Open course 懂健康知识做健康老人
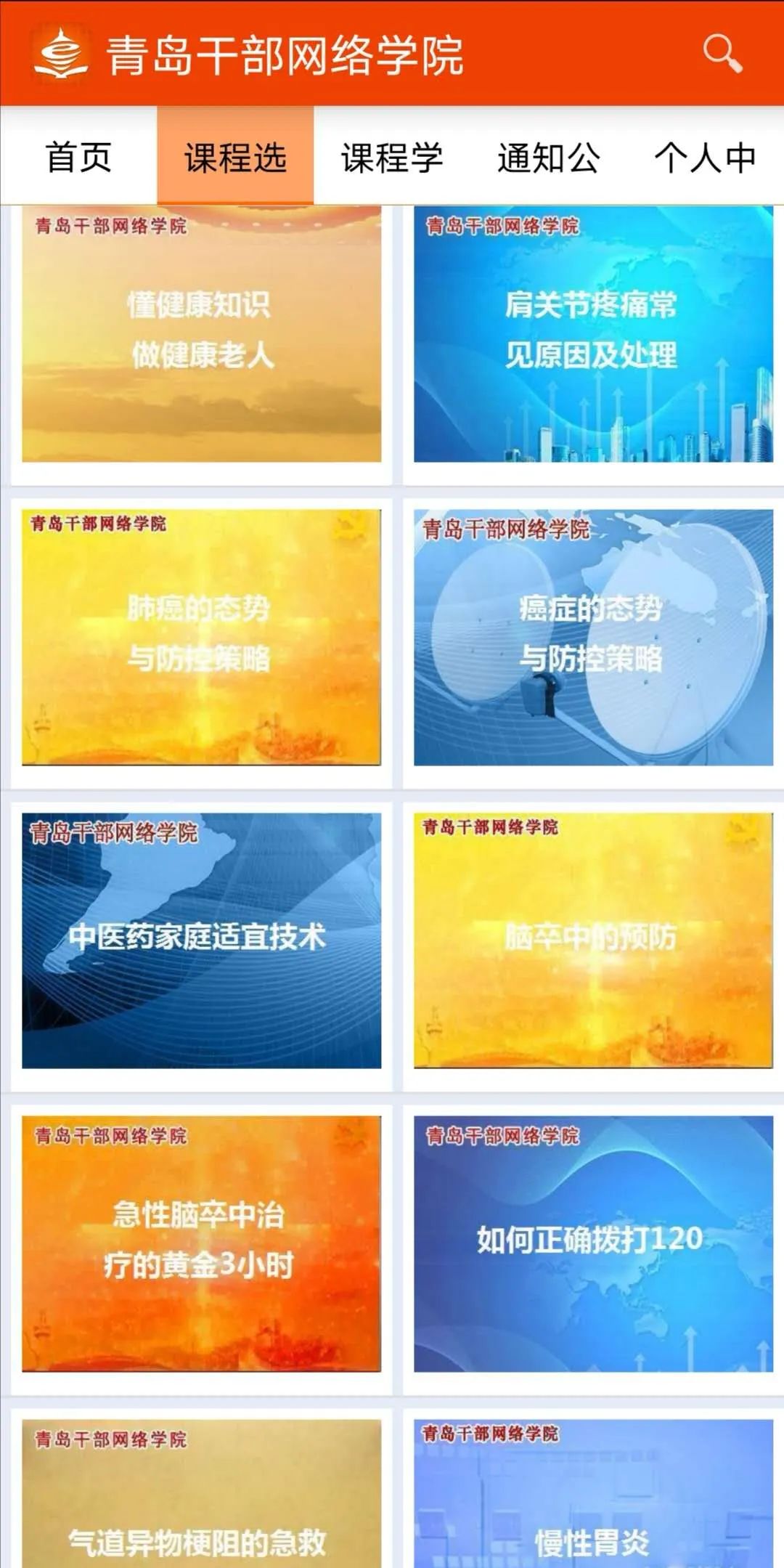 (201, 333)
